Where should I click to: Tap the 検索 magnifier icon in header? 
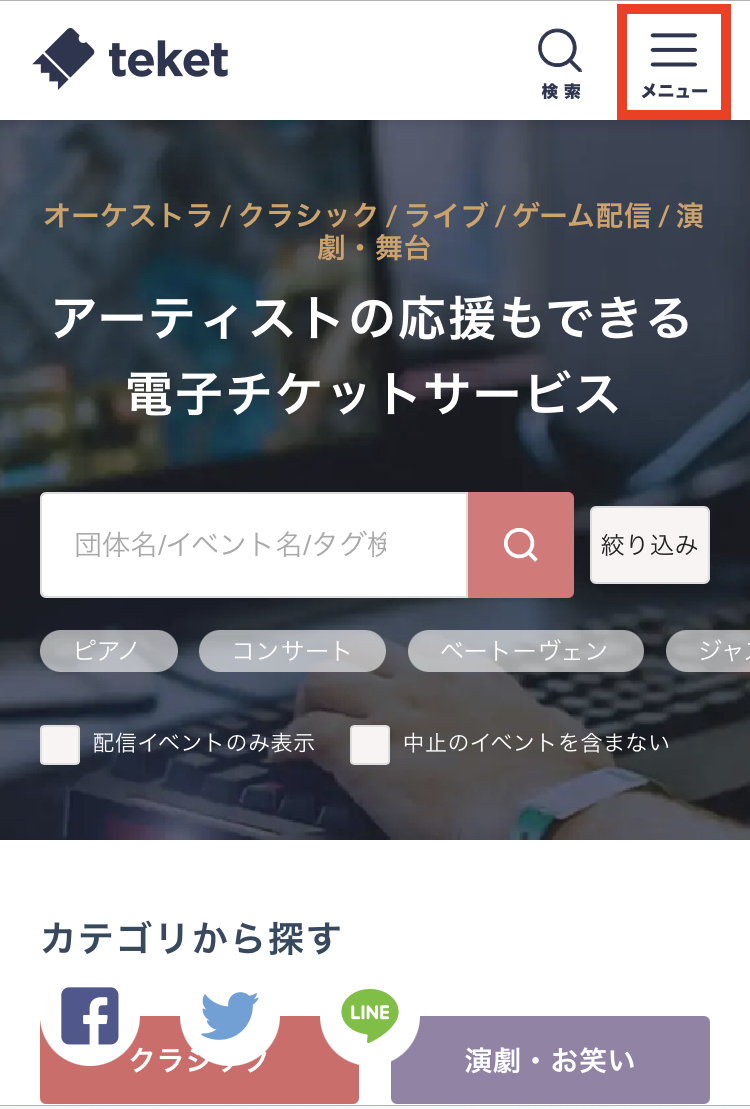(x=560, y=64)
